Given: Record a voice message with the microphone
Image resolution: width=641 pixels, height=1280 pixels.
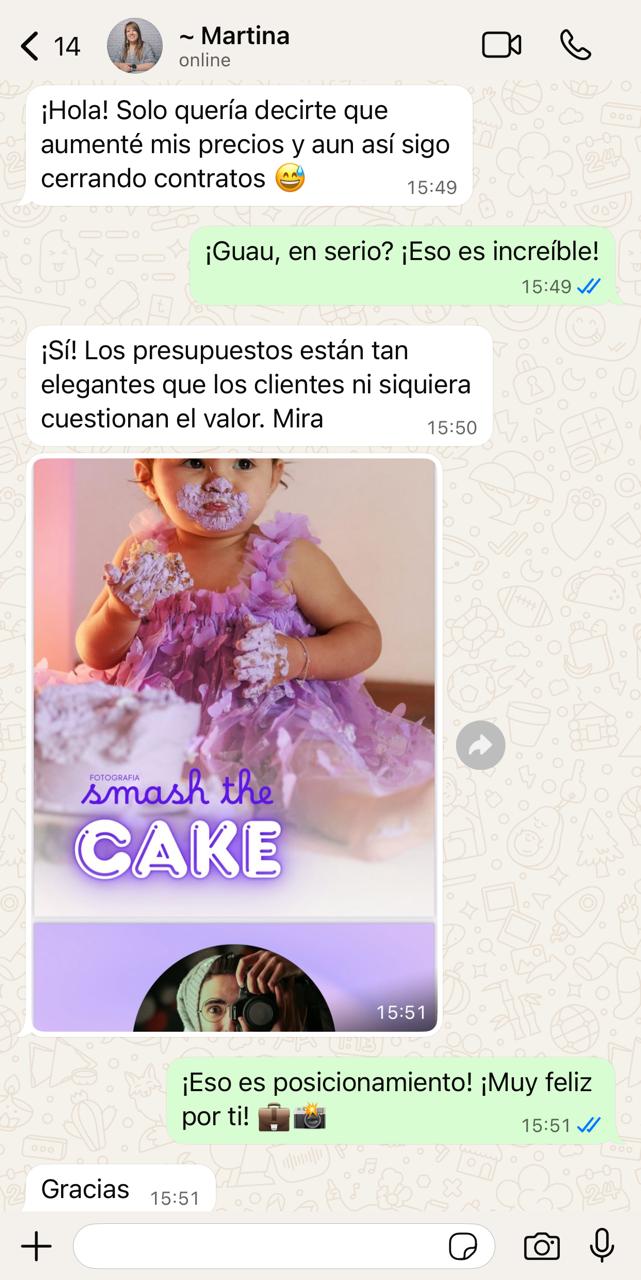Looking at the screenshot, I should pyautogui.click(x=602, y=1246).
